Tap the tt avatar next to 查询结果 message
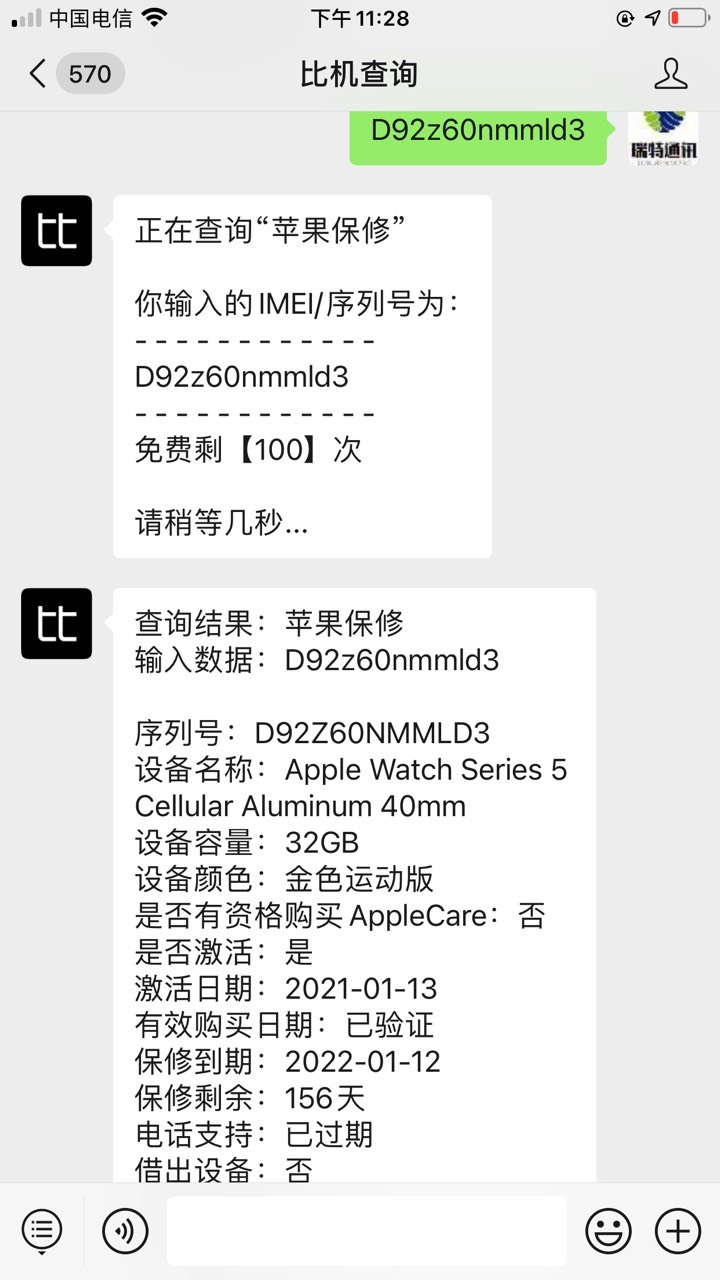This screenshot has width=720, height=1280. (x=57, y=624)
